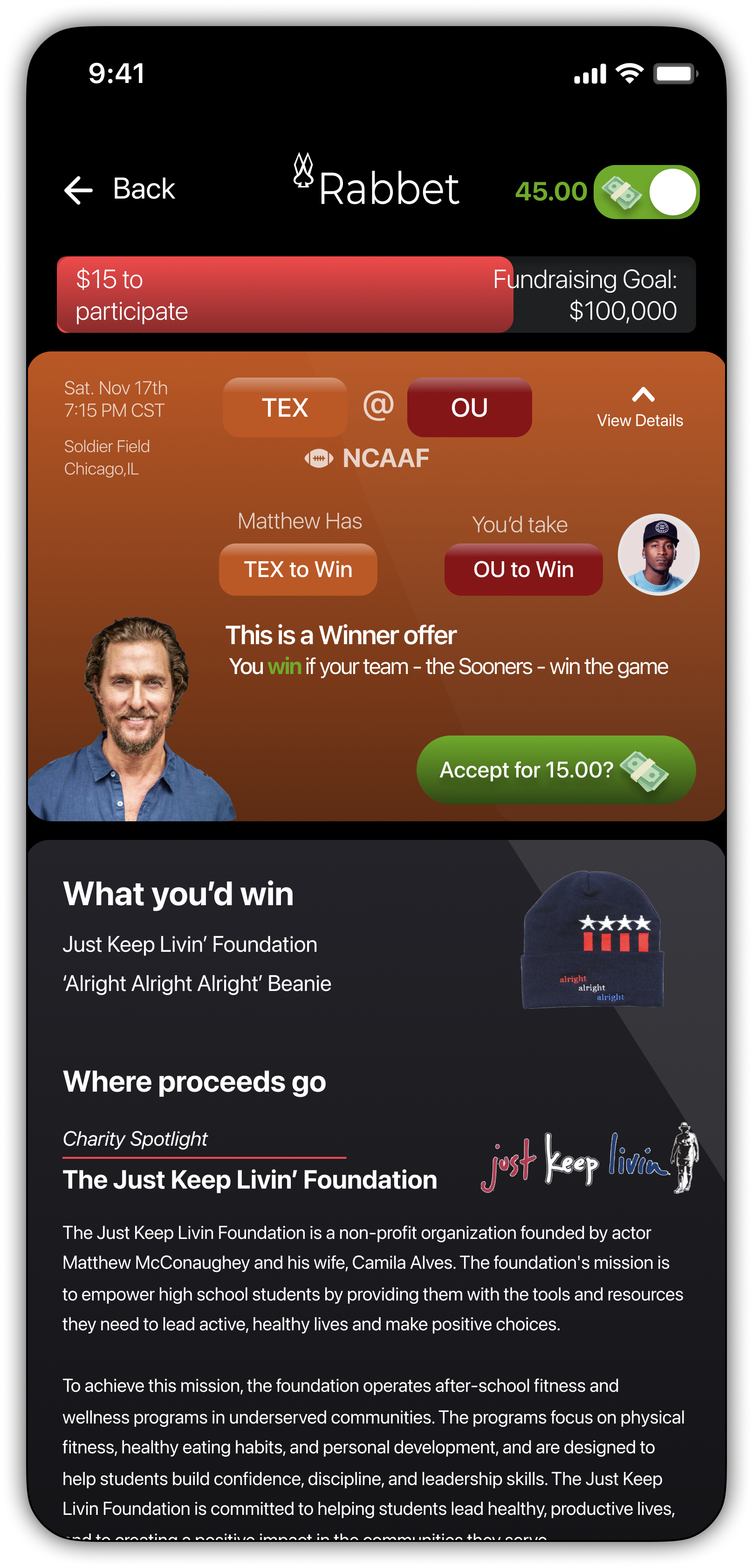Image resolution: width=753 pixels, height=1568 pixels.
Task: Tap the TEX team chip
Action: point(285,407)
